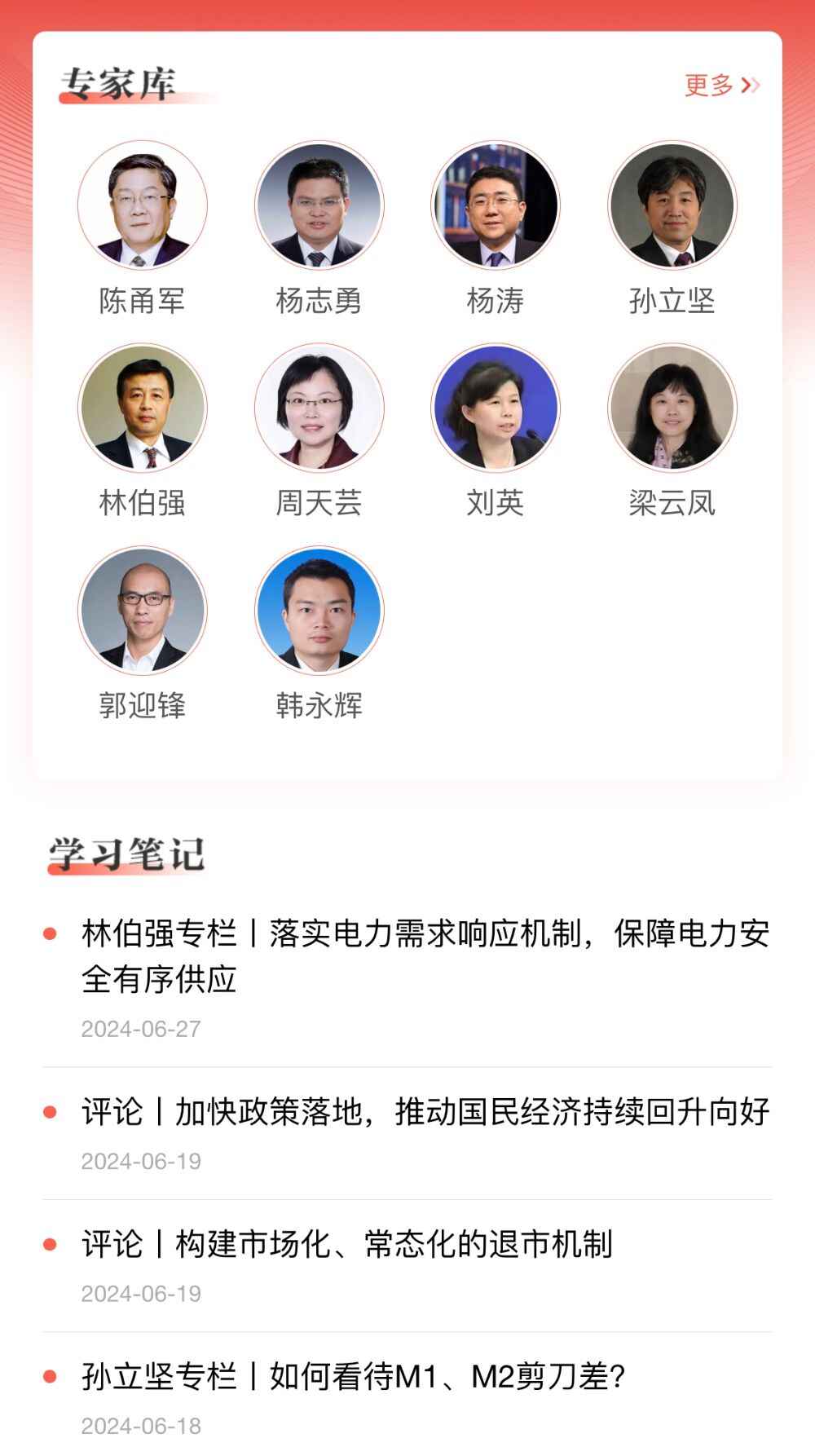Open 评论 about 退市机制 article
Viewport: 815px width, 1456px height.
click(346, 1244)
